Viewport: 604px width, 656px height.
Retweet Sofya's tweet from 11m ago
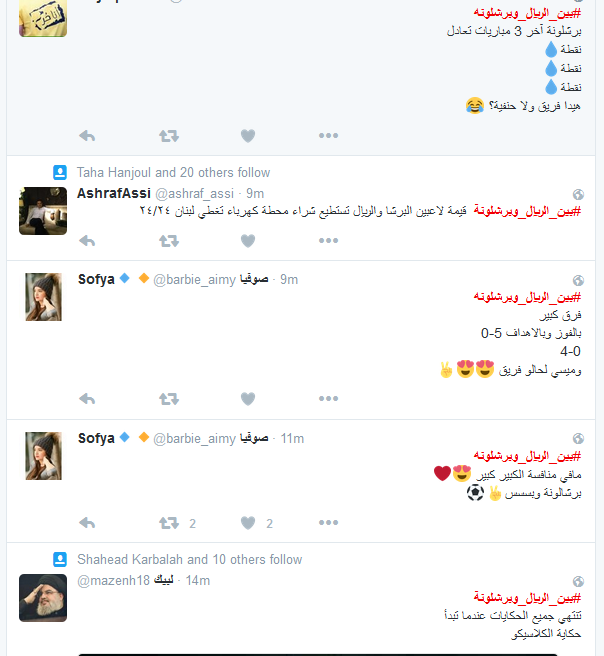coord(169,523)
